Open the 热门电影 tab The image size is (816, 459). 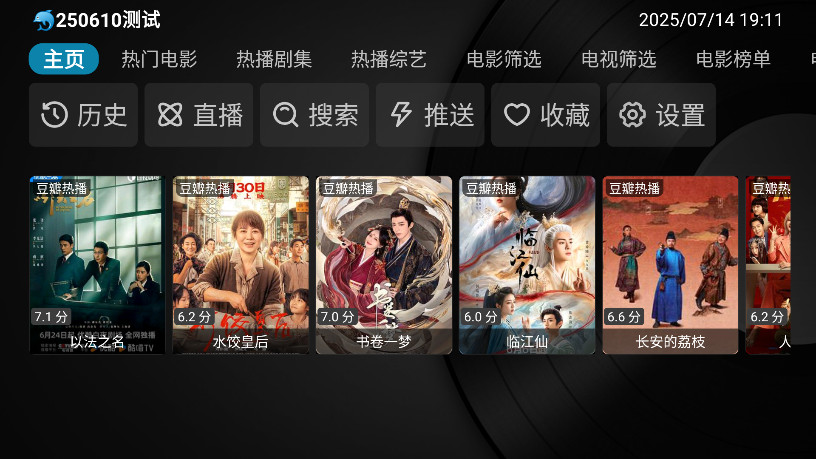pos(159,59)
